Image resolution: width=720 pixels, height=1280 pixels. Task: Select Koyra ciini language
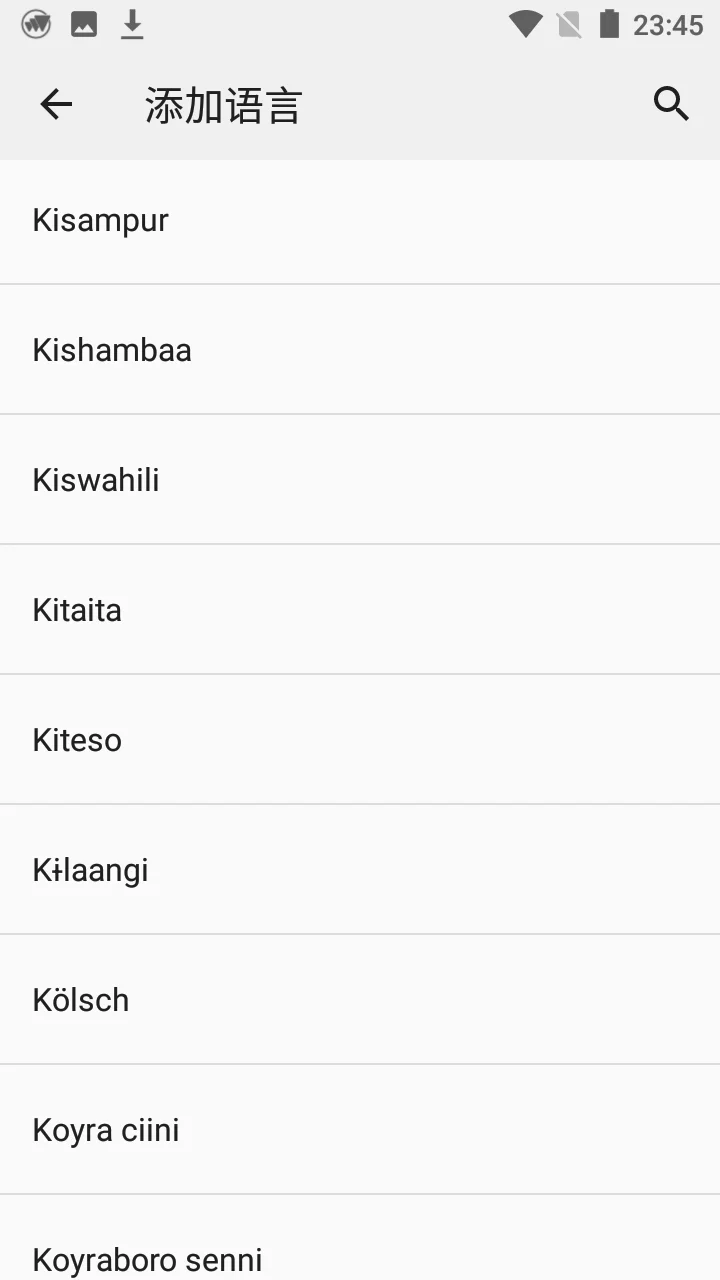coord(360,1130)
